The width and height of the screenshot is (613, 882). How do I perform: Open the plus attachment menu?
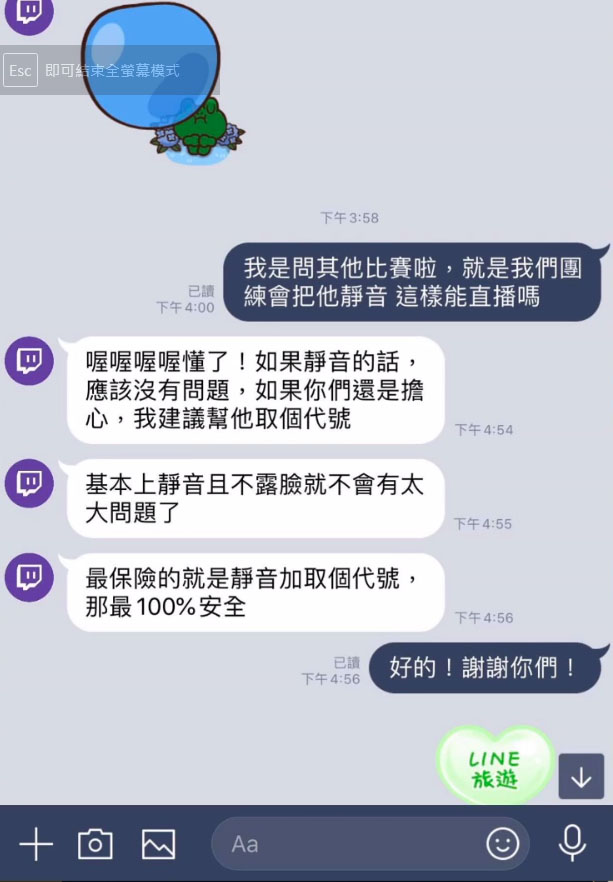(x=36, y=844)
